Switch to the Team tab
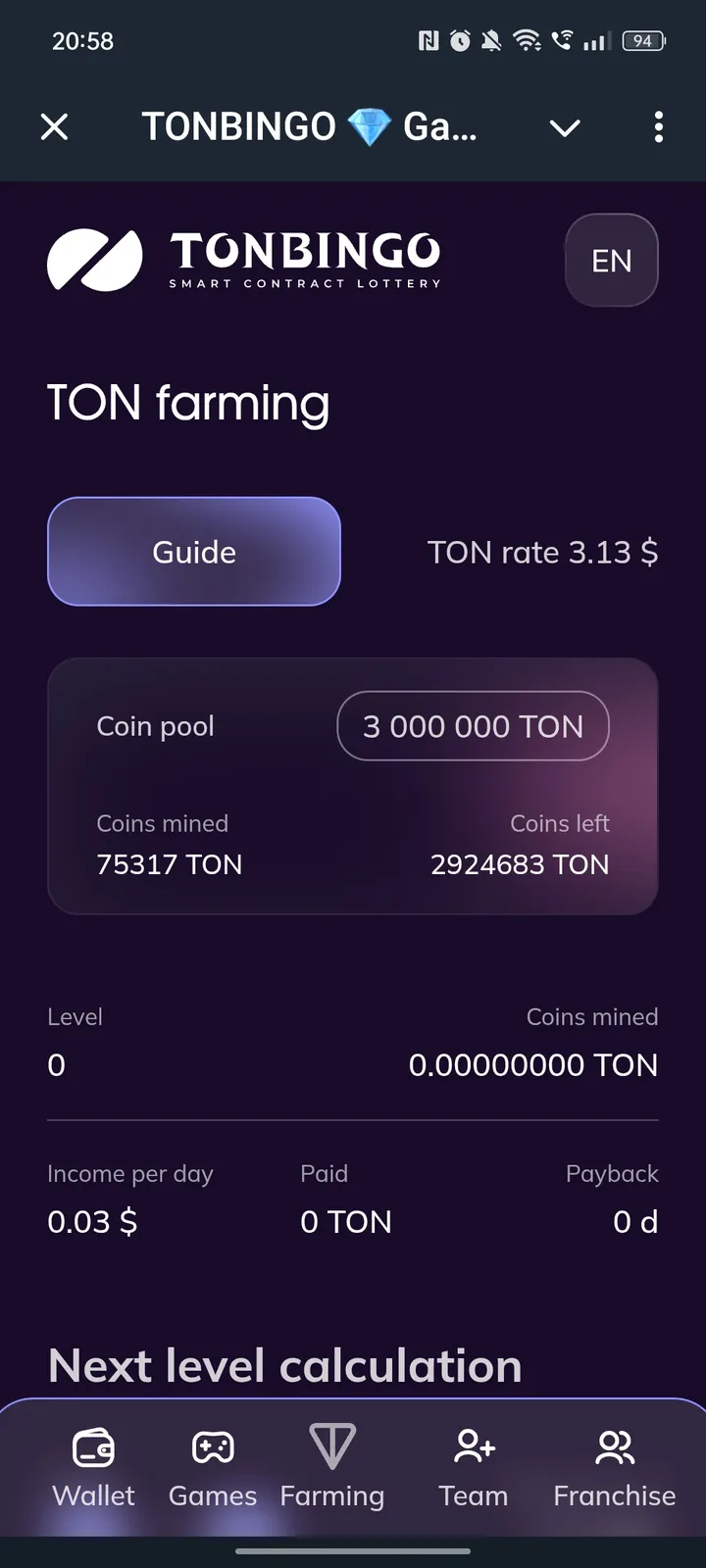This screenshot has height=1568, width=706. (473, 1467)
